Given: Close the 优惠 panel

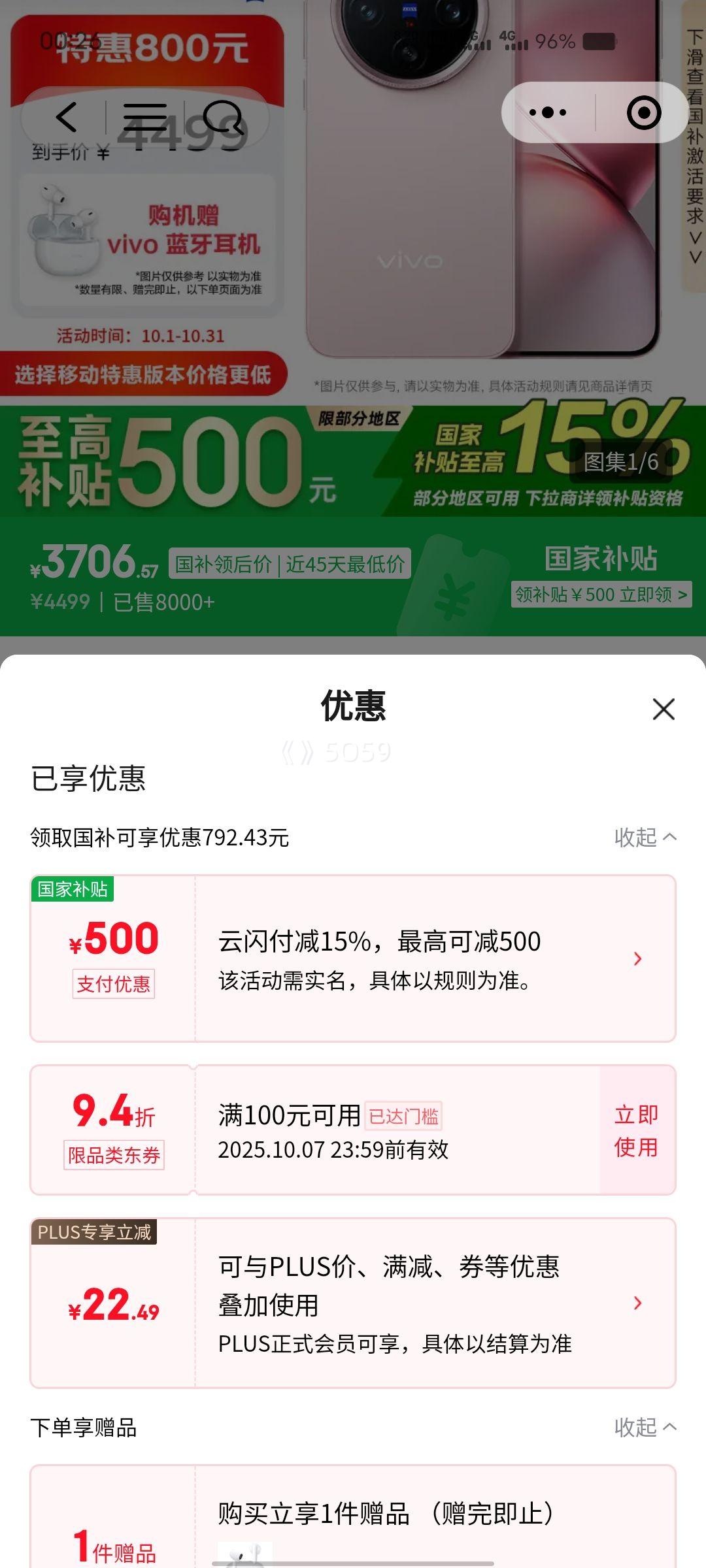Looking at the screenshot, I should point(664,709).
